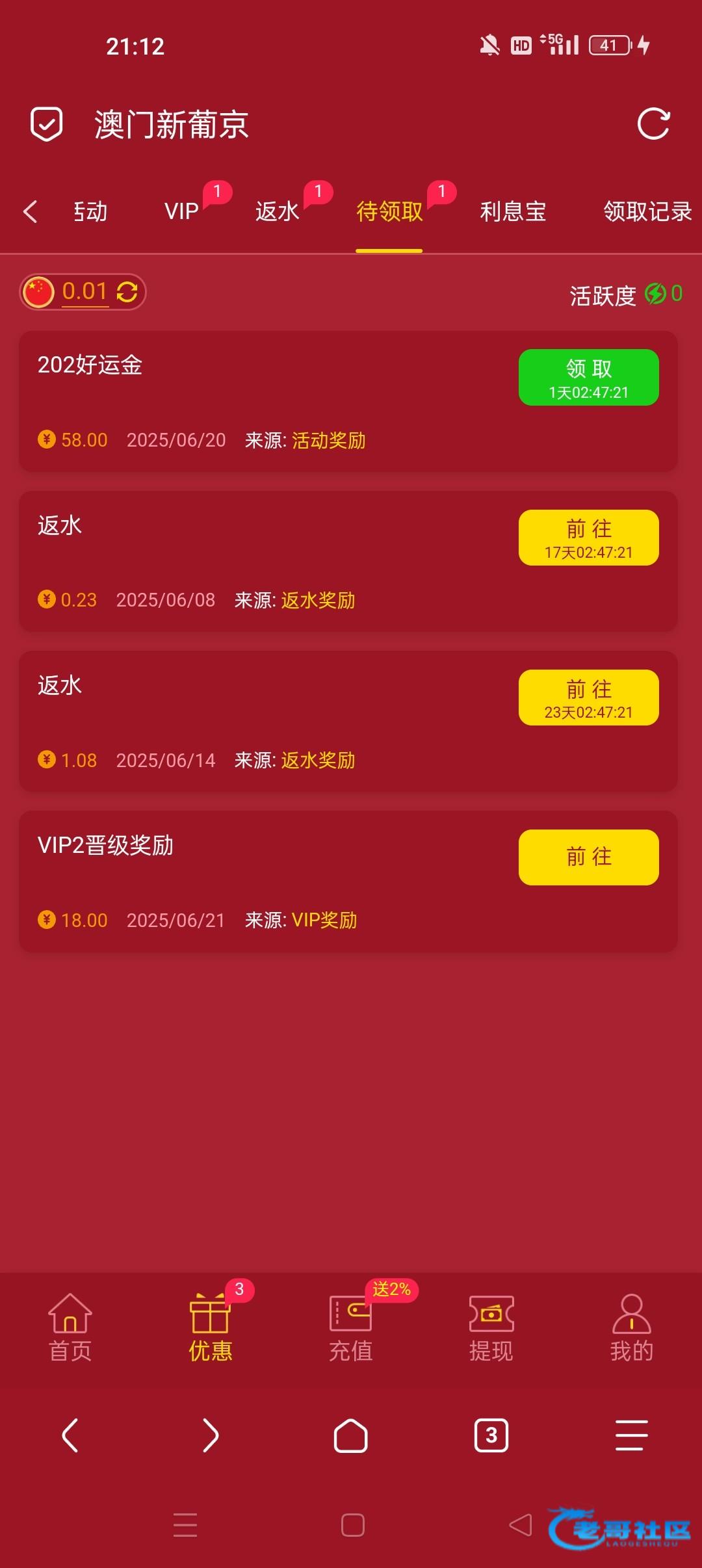The height and width of the screenshot is (1568, 702).
Task: Open the 首页 home tab
Action: coord(70,1327)
